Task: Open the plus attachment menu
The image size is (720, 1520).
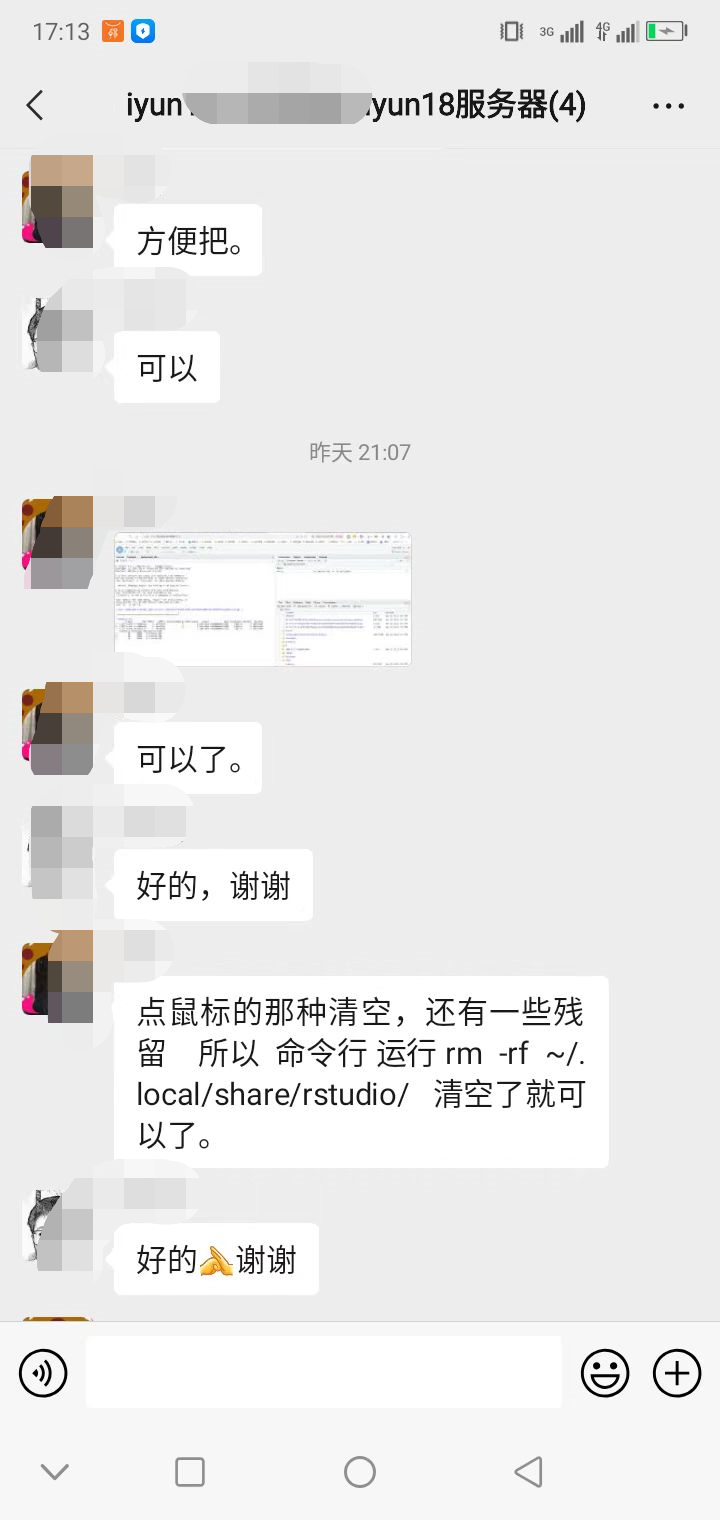Action: click(x=677, y=1372)
